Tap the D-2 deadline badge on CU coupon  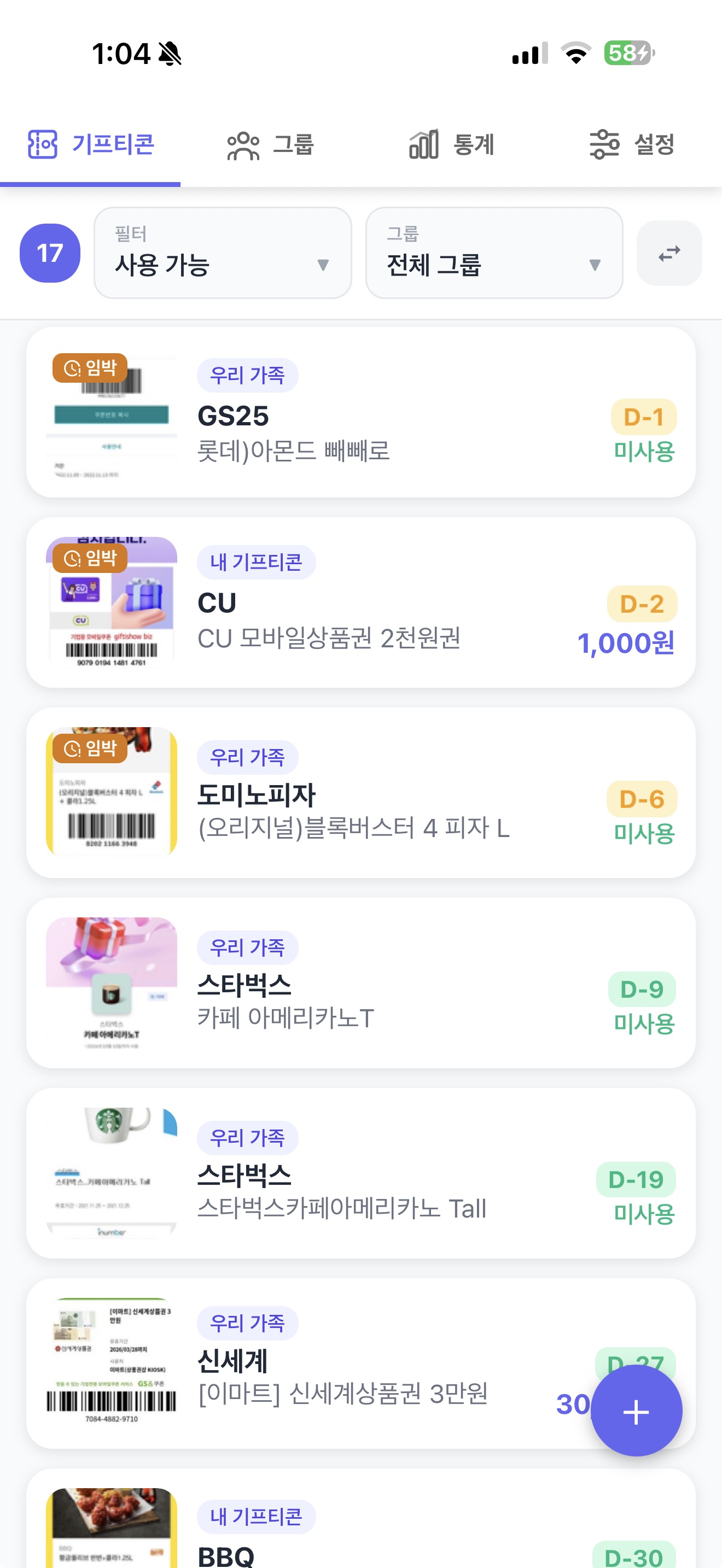point(641,602)
